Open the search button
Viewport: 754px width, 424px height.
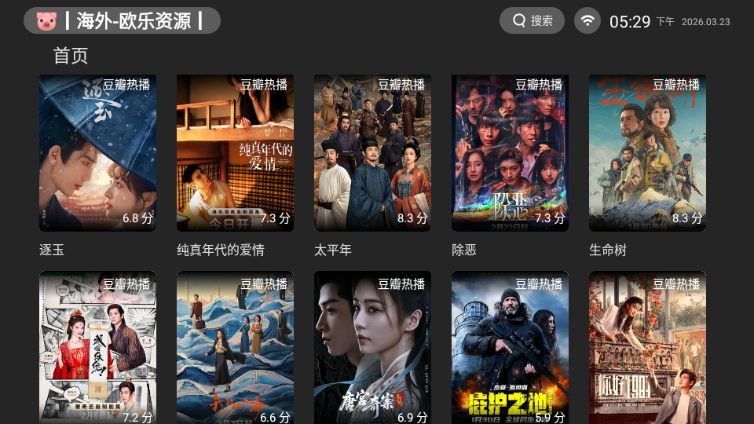(x=532, y=21)
